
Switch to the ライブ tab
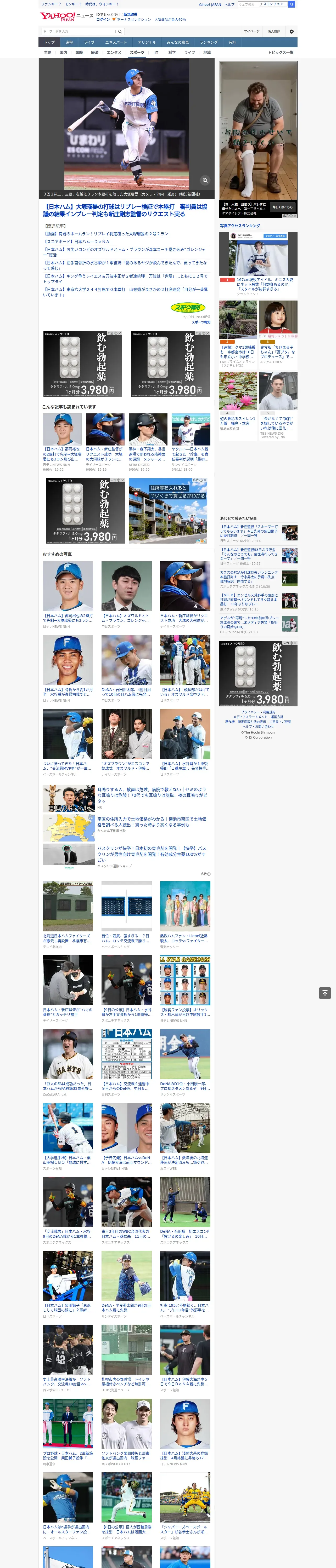[x=89, y=43]
